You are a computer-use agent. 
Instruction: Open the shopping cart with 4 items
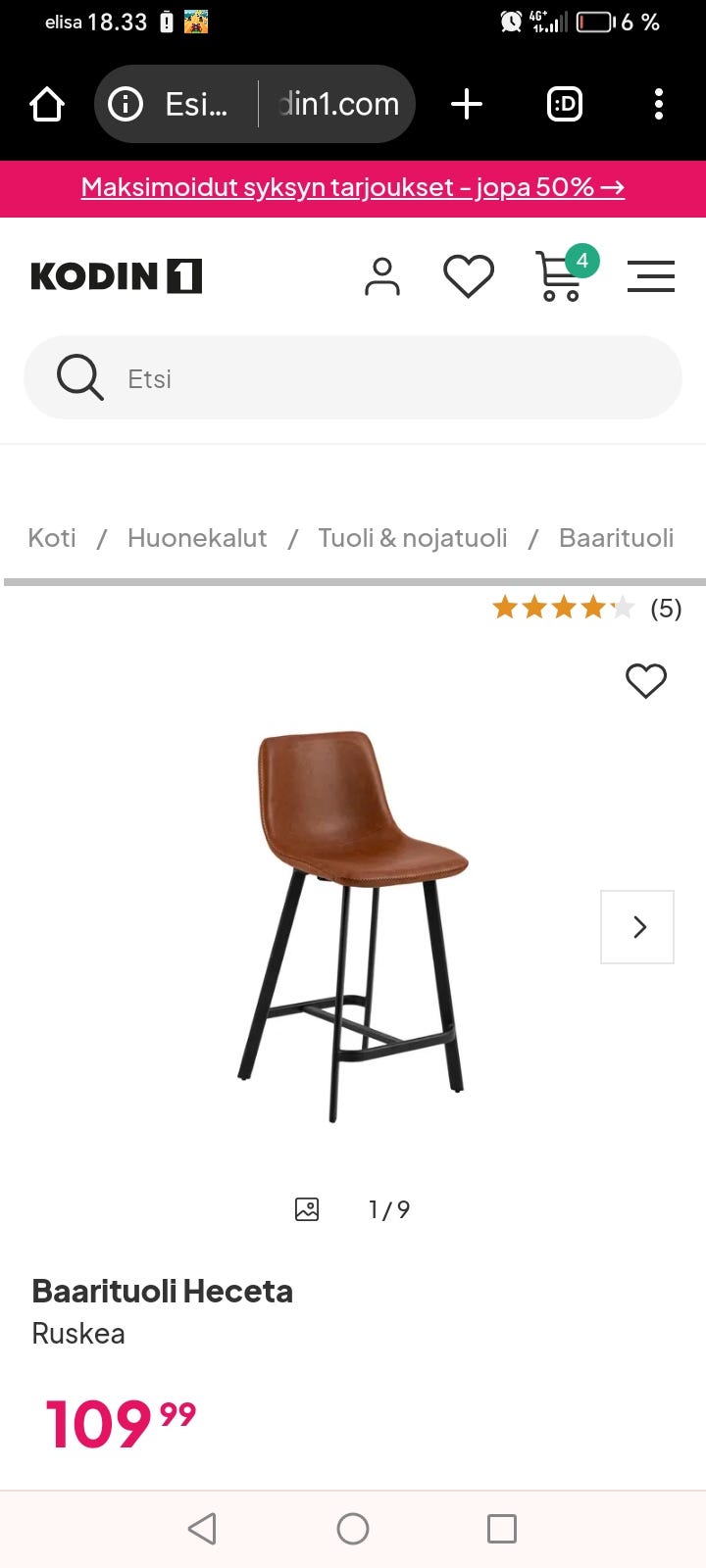[559, 276]
